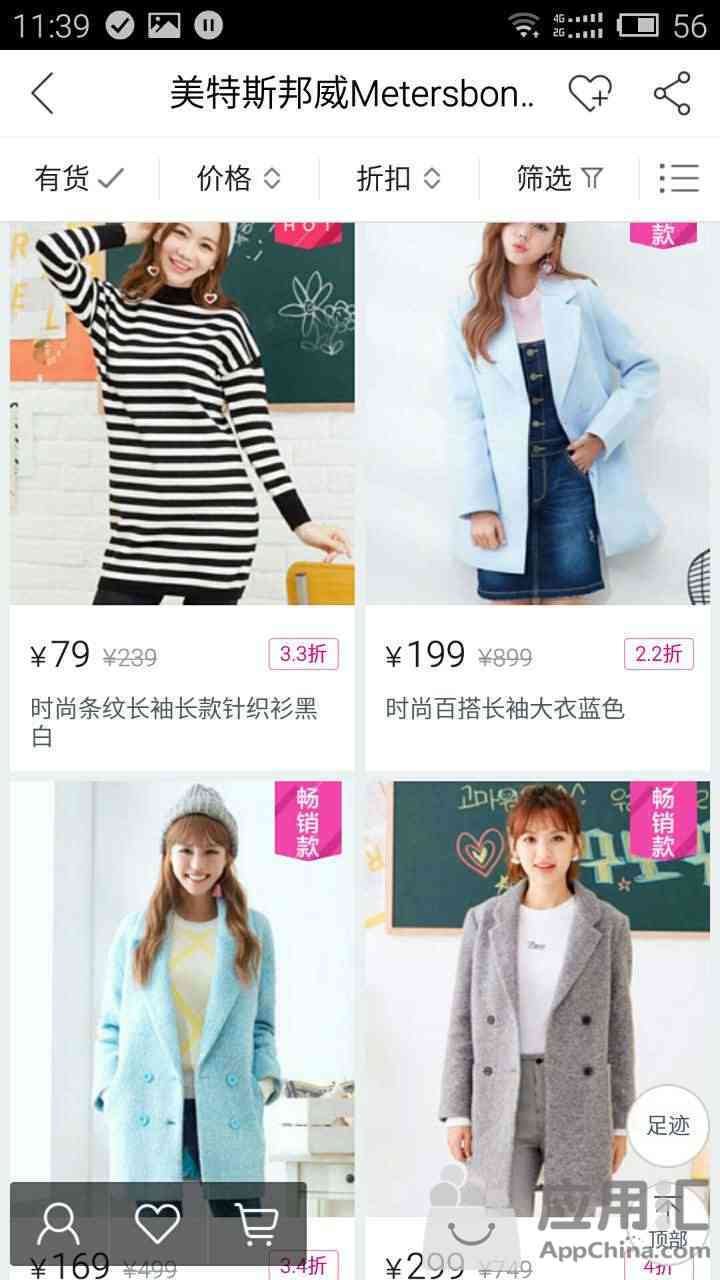
Task: Open my favorites heart in bottom bar
Action: (x=158, y=1224)
